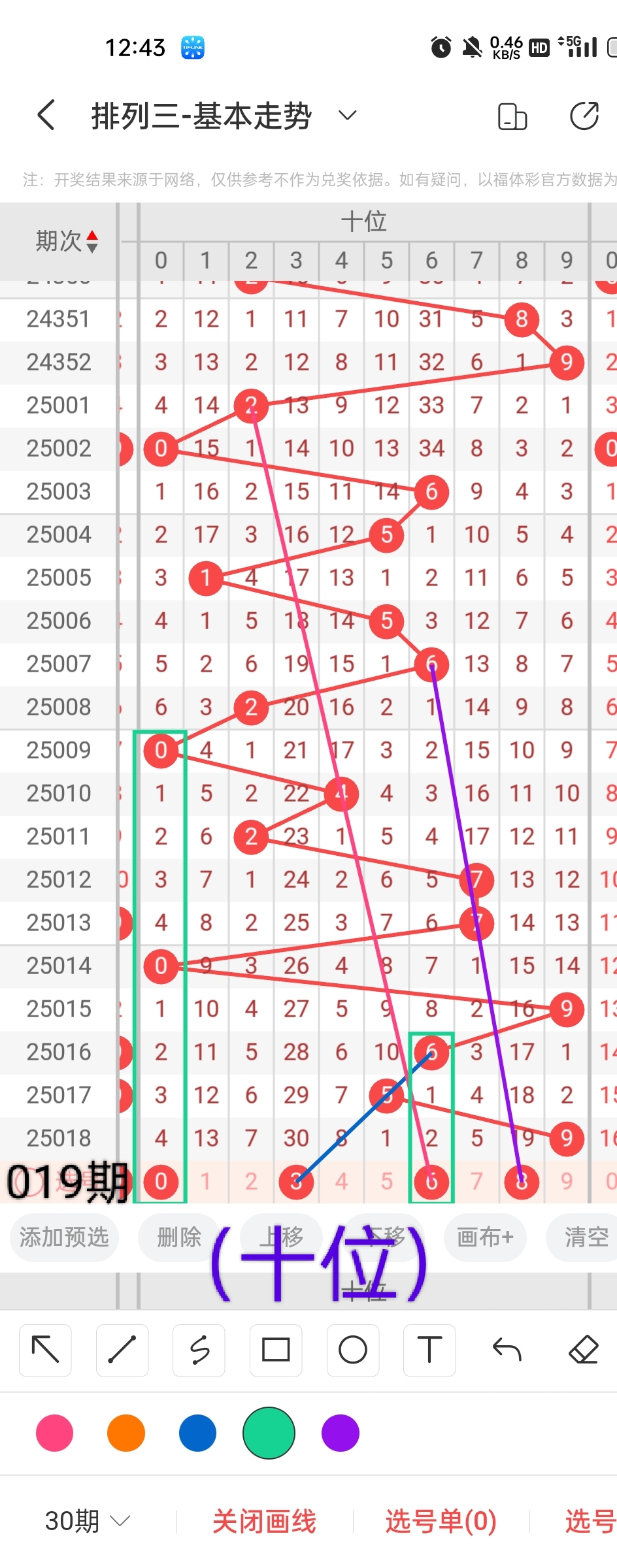Expand the 排列三-基本走势 chart type dropdown
Image resolution: width=617 pixels, height=1568 pixels.
click(347, 116)
